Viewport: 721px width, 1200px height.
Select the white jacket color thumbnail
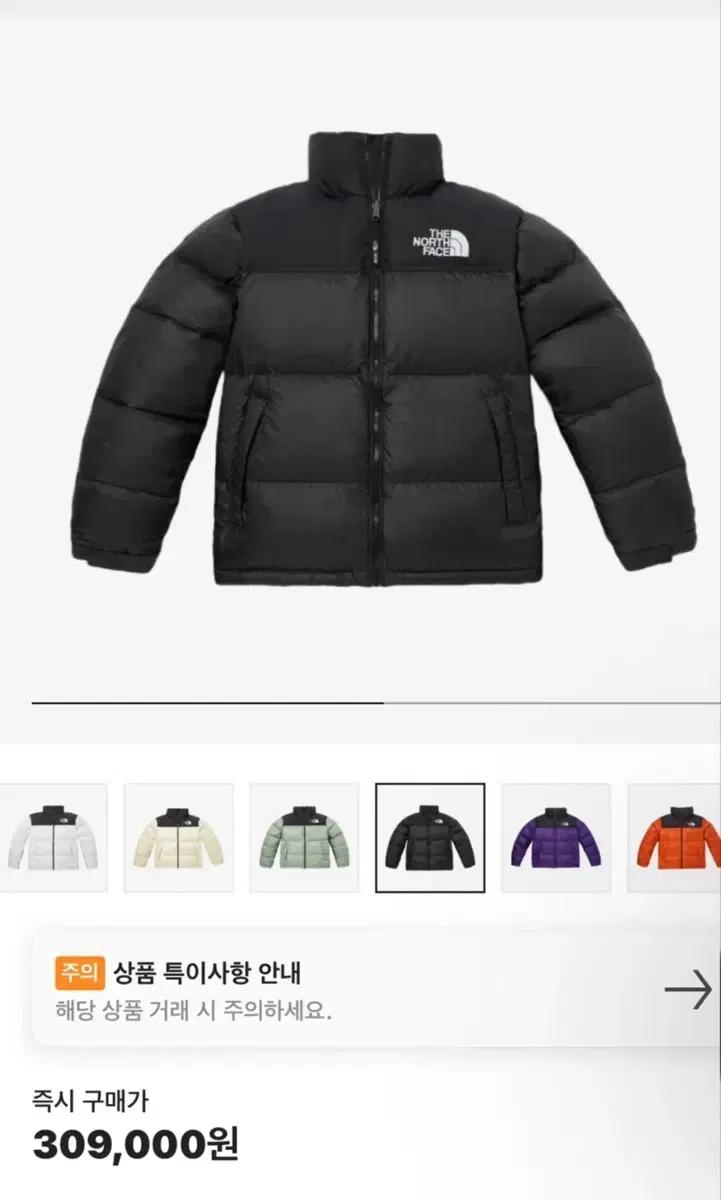pyautogui.click(x=52, y=838)
